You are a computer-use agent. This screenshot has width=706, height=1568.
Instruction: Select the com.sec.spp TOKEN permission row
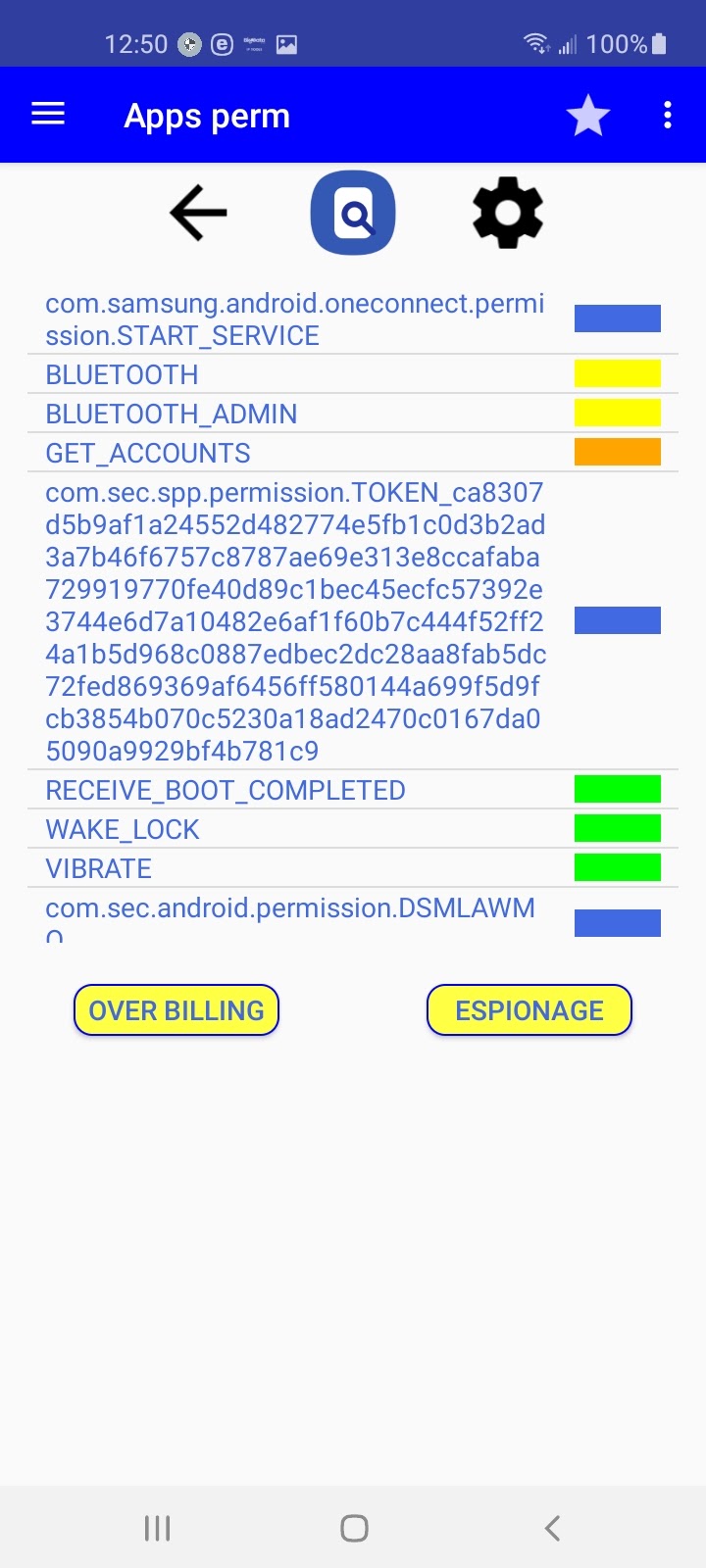(x=294, y=621)
